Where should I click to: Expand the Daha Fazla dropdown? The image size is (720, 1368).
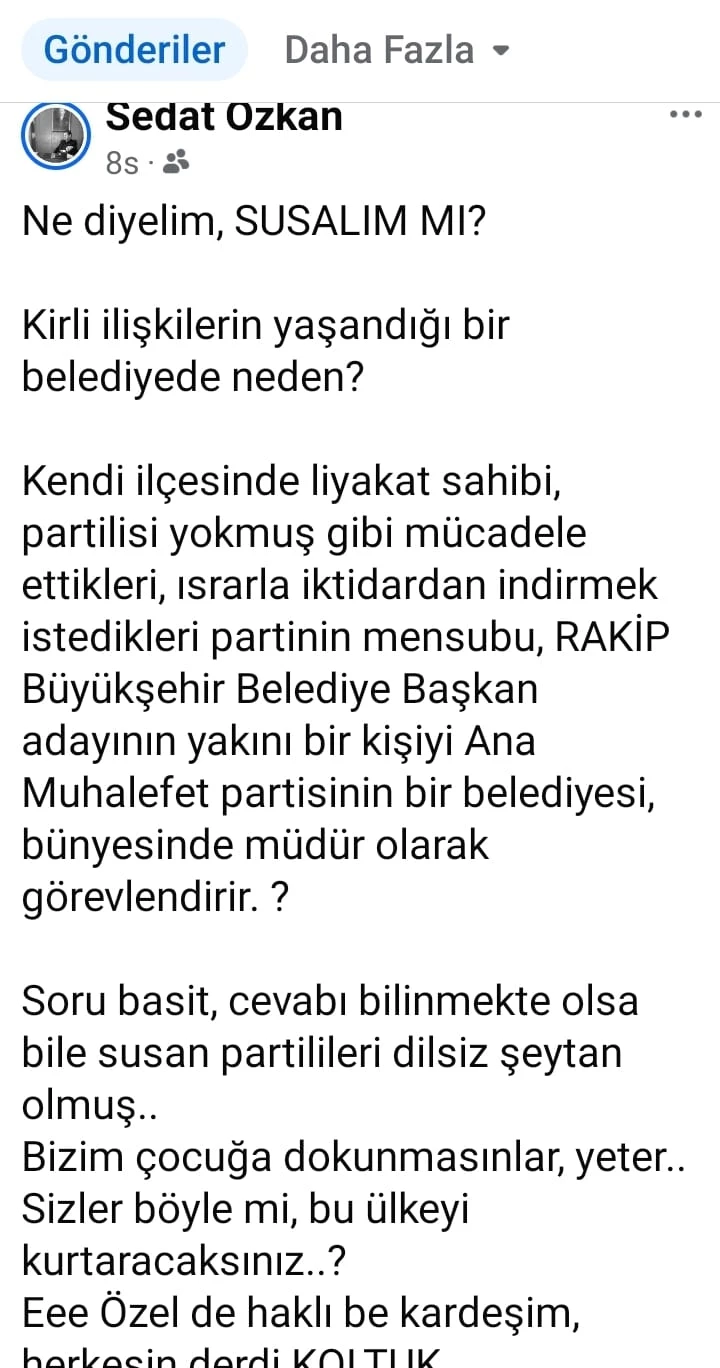tap(397, 50)
